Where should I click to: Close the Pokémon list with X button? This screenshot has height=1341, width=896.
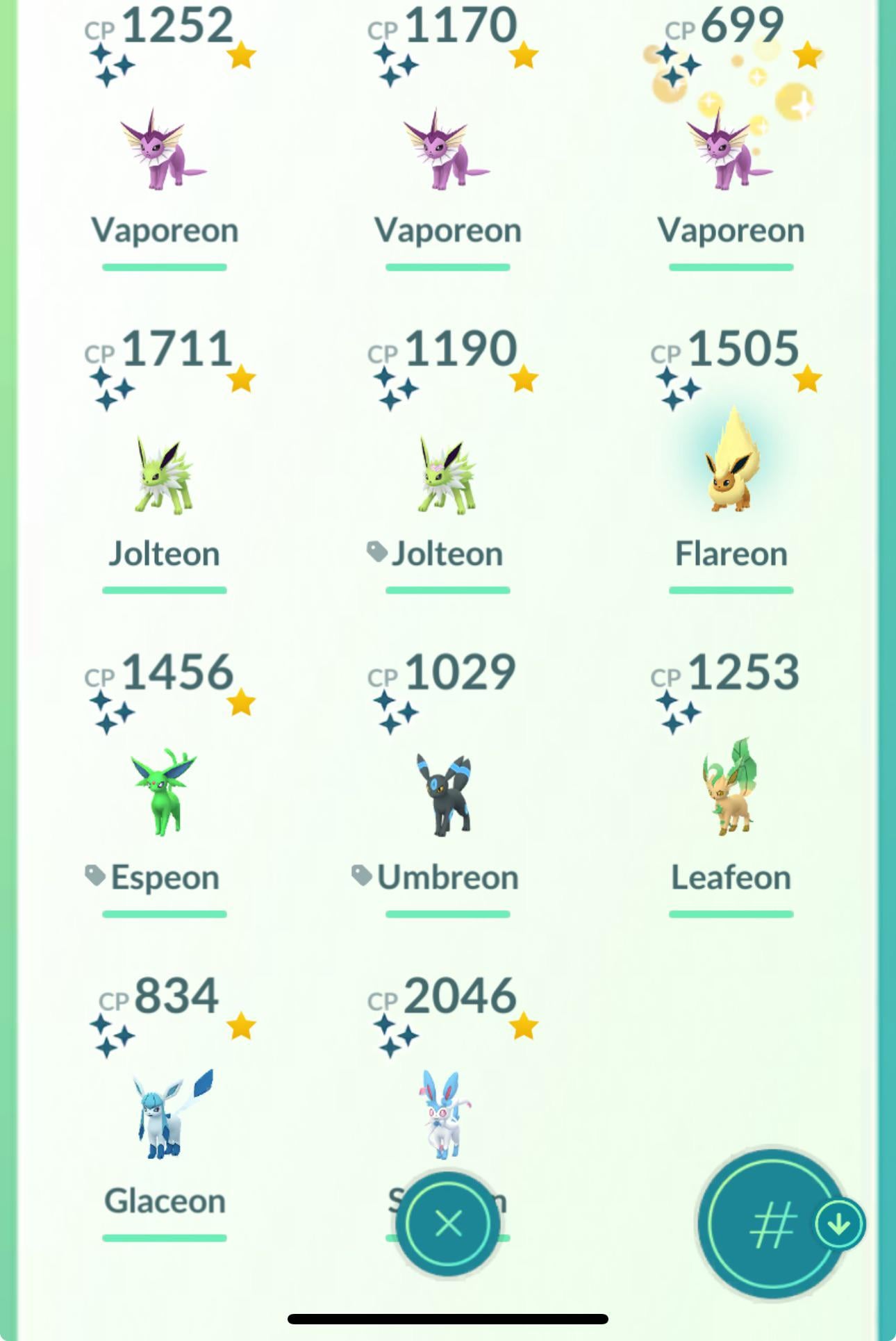coord(448,1224)
